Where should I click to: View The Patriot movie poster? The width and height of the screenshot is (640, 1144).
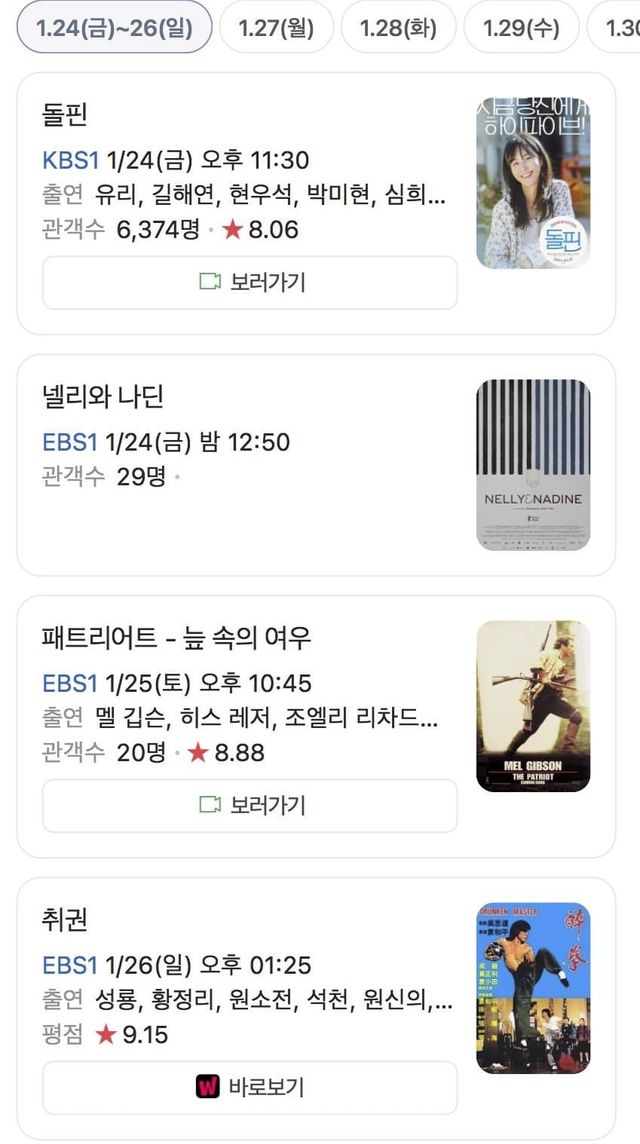coord(533,706)
